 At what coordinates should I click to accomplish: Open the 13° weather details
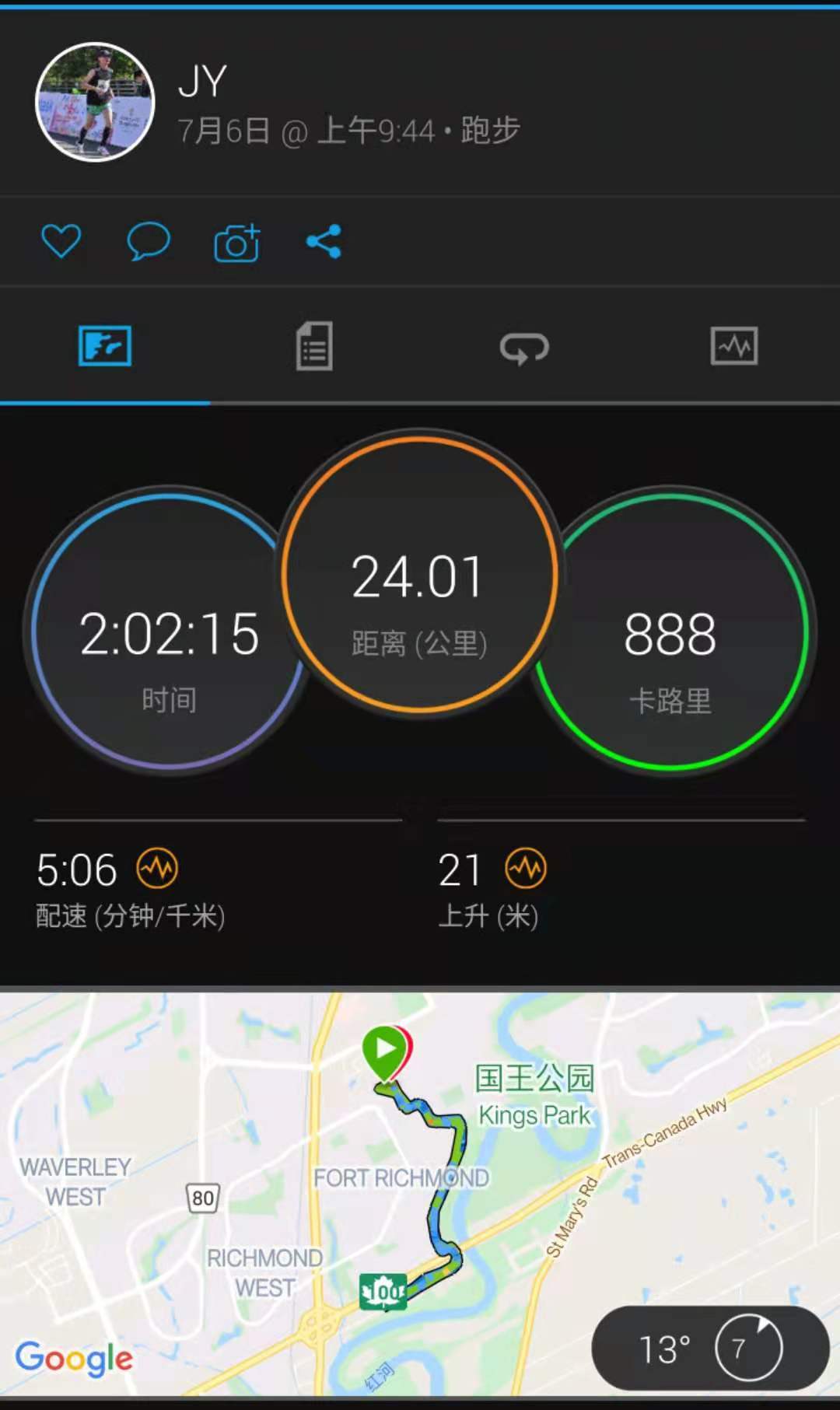coord(709,1349)
